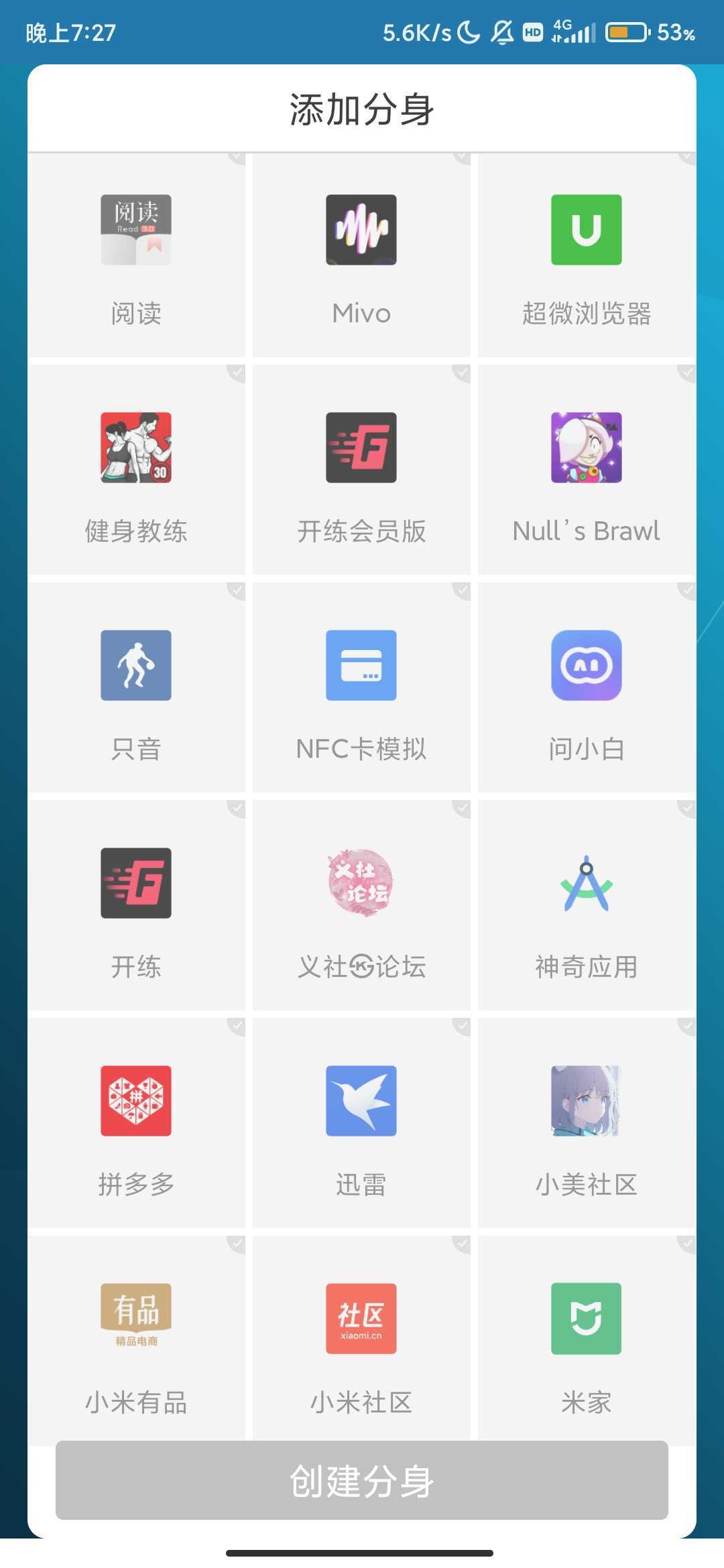This screenshot has height=1568, width=724.
Task: Select the Null's Brawl game icon
Action: click(x=586, y=449)
